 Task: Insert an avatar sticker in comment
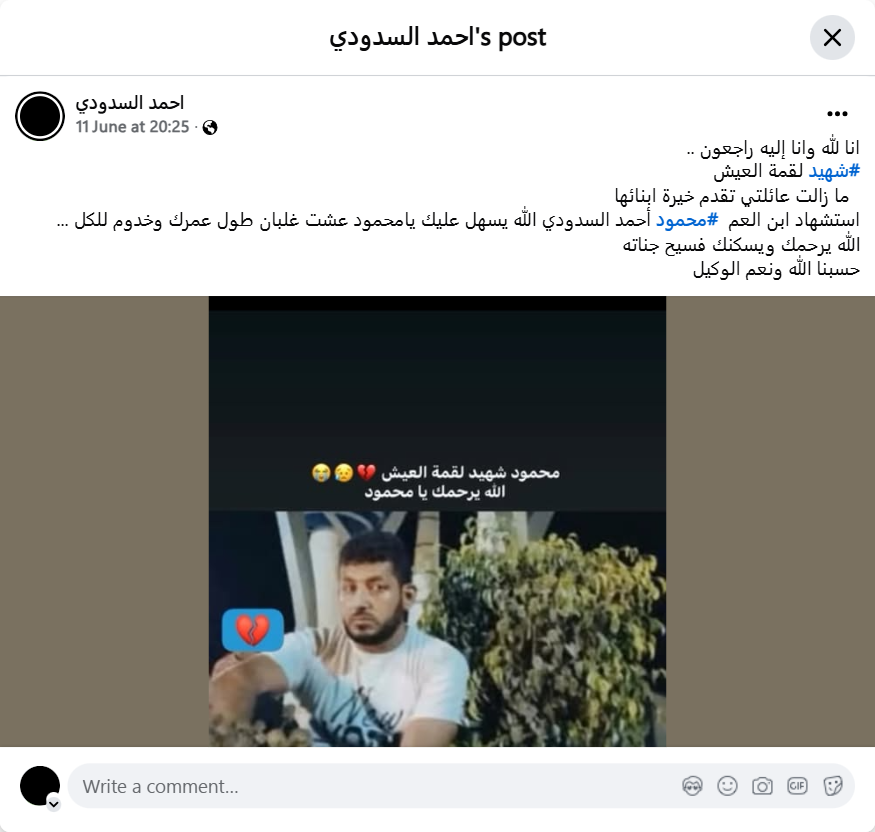[692, 786]
